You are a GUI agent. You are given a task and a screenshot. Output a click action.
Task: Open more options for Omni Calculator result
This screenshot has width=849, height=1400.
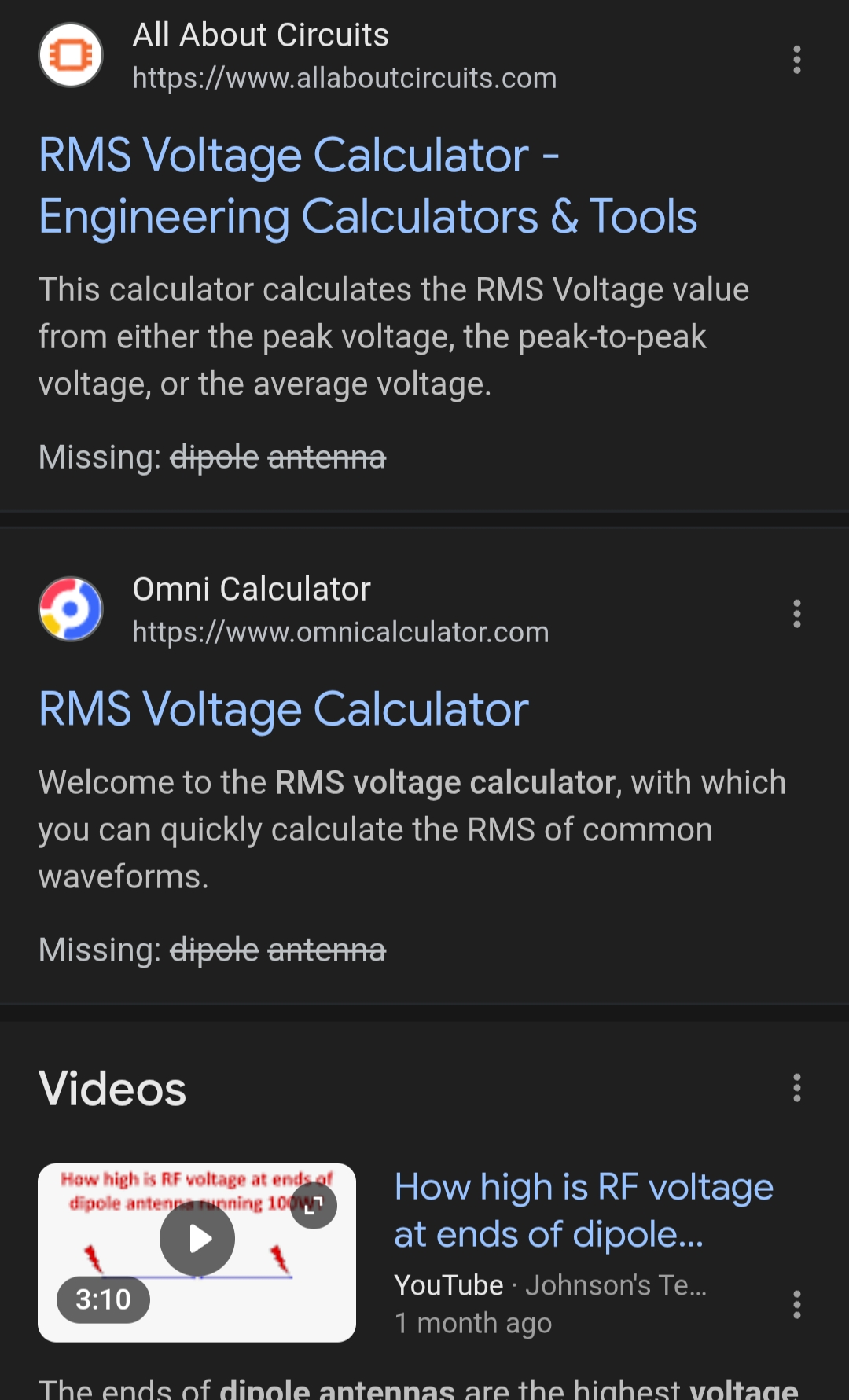tap(796, 614)
